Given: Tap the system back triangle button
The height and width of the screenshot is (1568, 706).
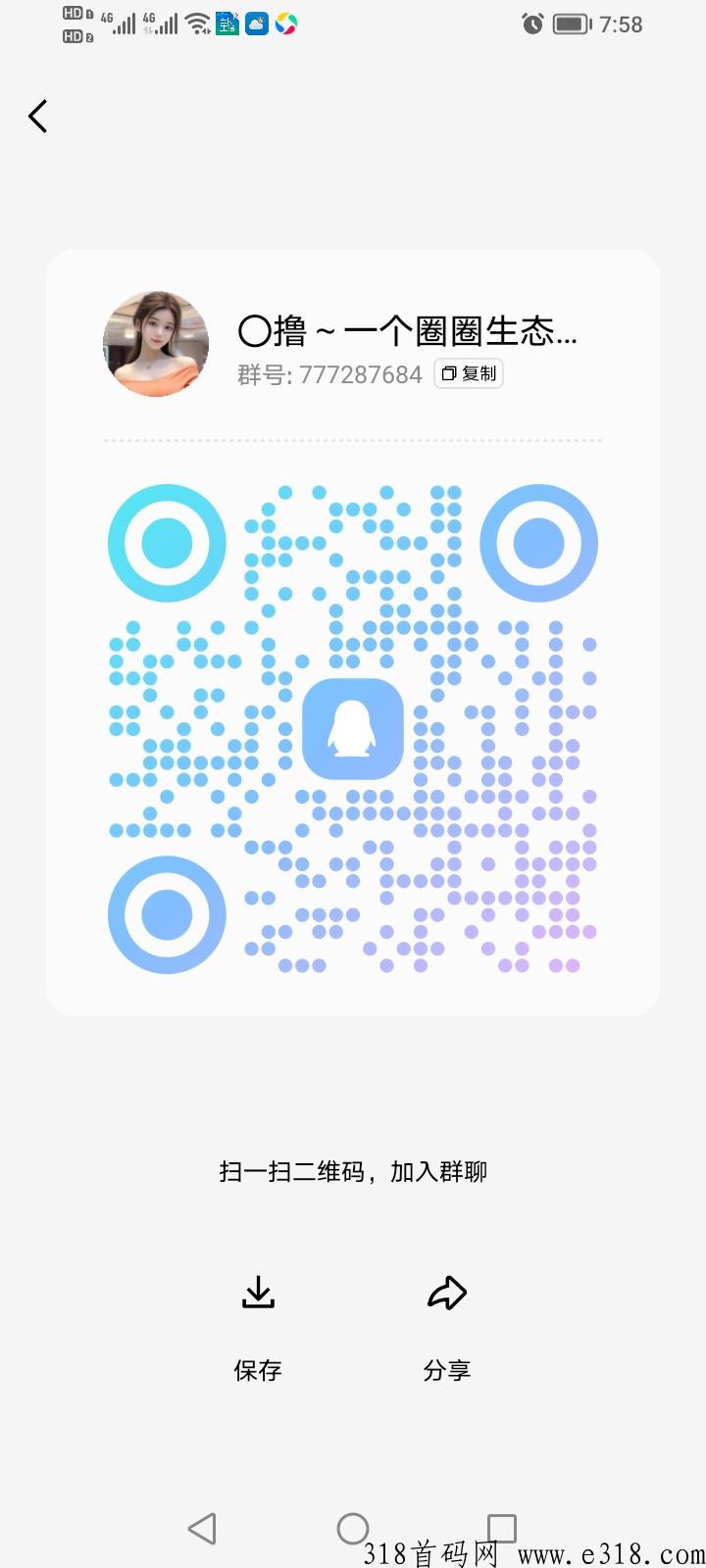Looking at the screenshot, I should coord(202,1529).
